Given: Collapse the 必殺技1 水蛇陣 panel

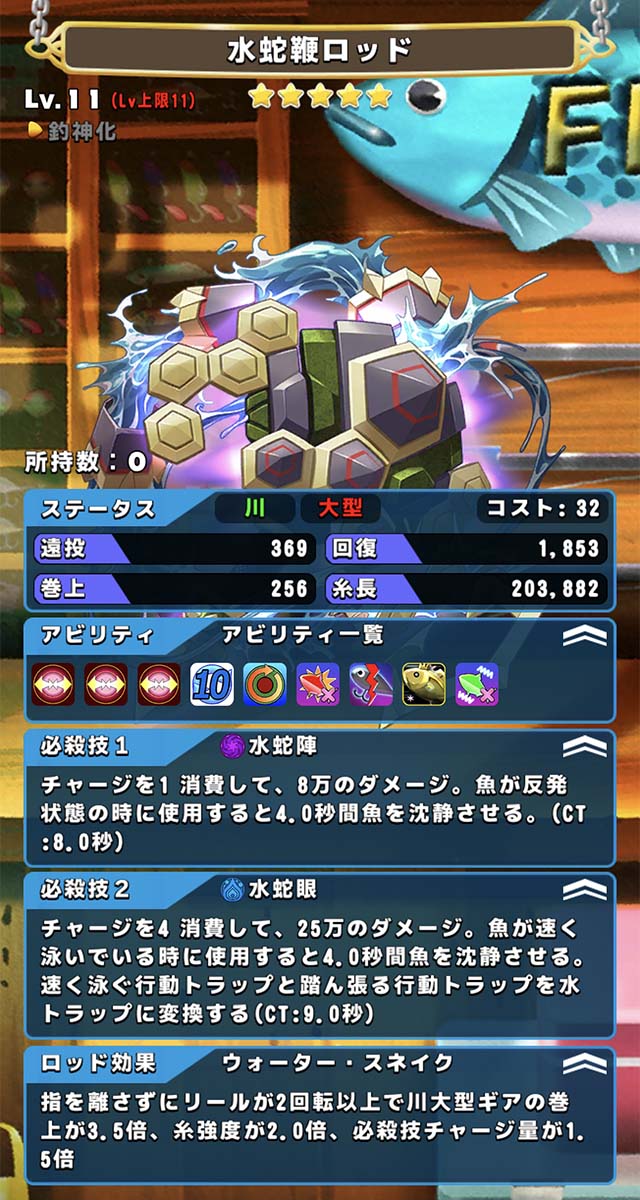Looking at the screenshot, I should click(x=585, y=747).
